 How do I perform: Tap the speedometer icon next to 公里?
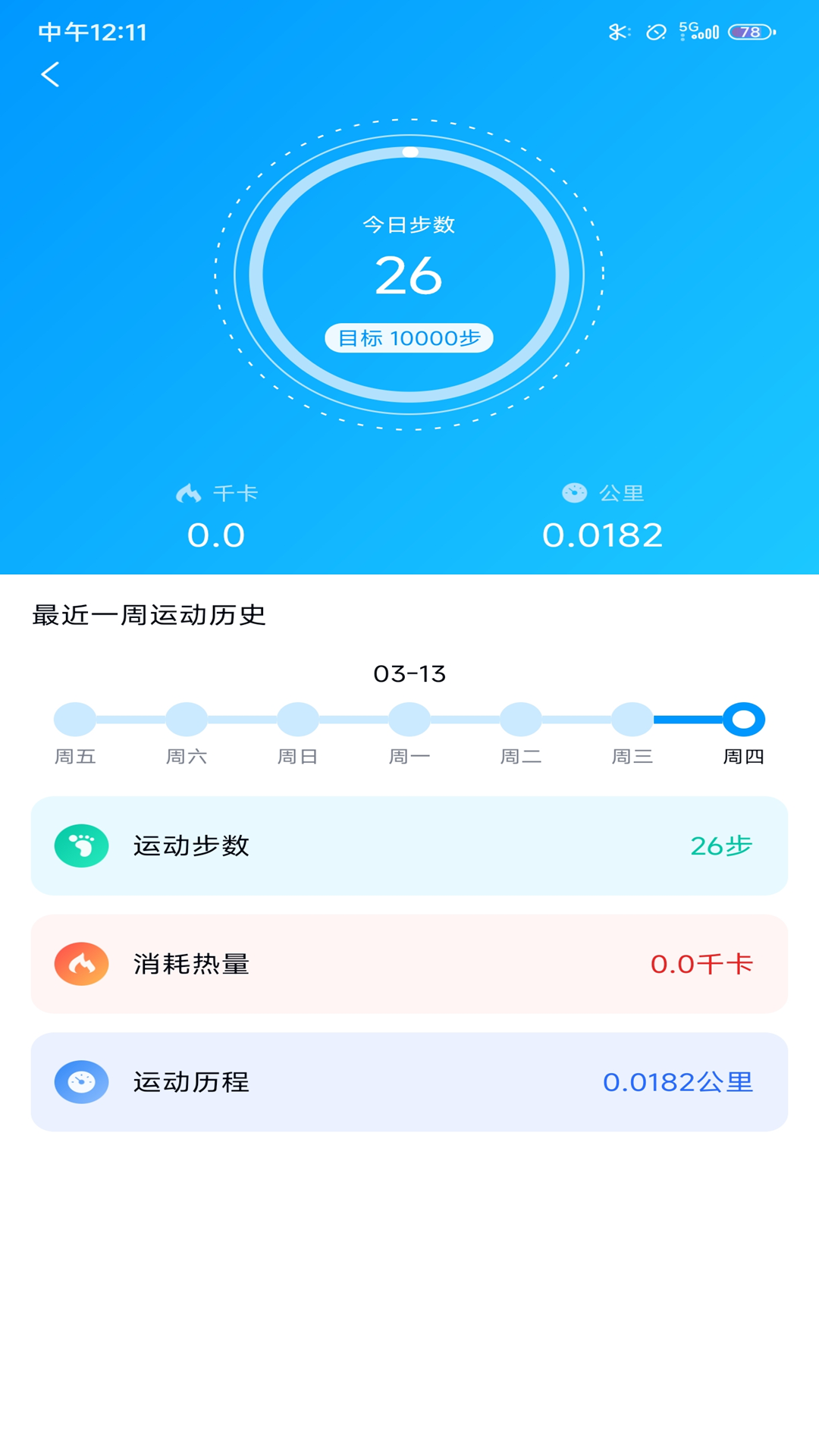click(x=574, y=491)
